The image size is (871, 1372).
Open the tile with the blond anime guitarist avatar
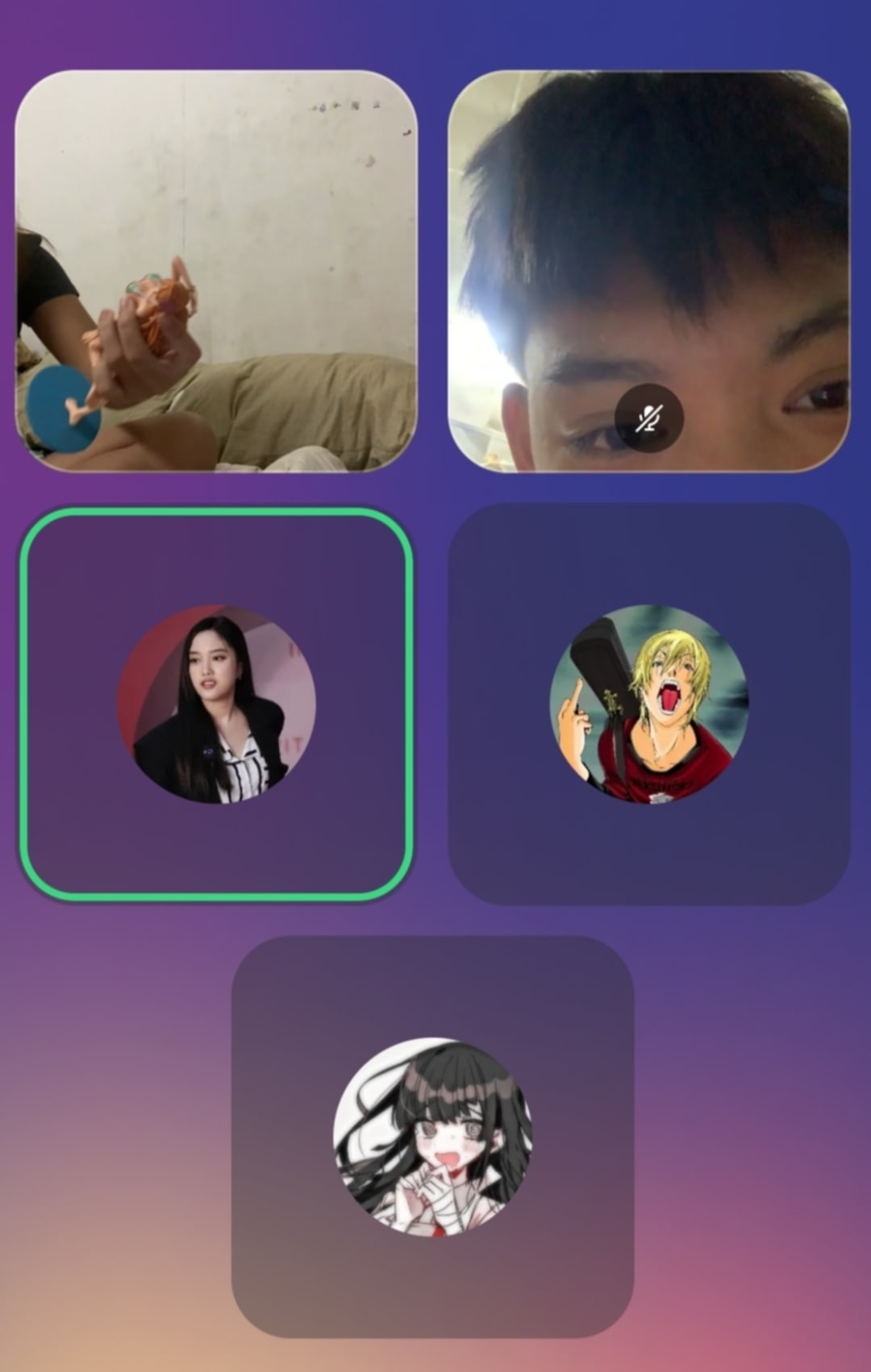(649, 704)
